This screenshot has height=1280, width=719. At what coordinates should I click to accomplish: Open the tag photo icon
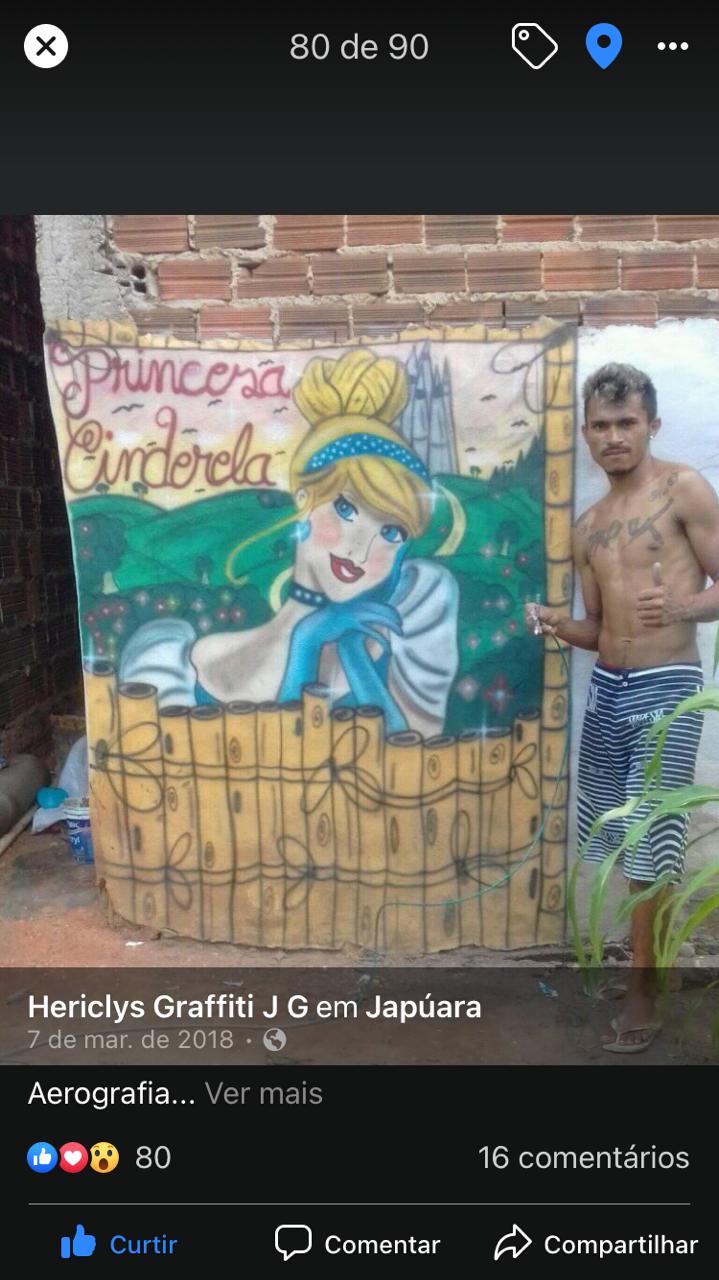click(534, 46)
